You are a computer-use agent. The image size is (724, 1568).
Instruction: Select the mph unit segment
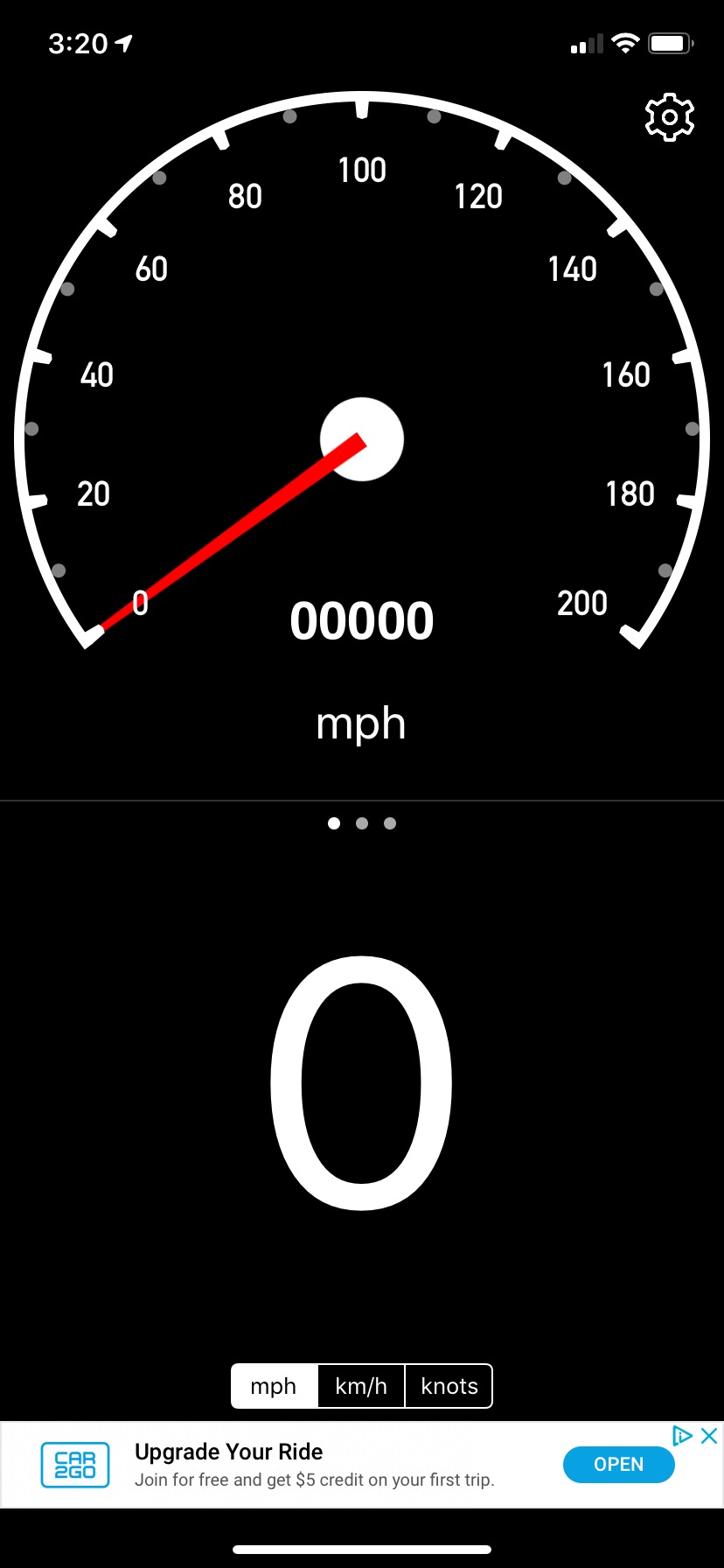click(x=274, y=1386)
